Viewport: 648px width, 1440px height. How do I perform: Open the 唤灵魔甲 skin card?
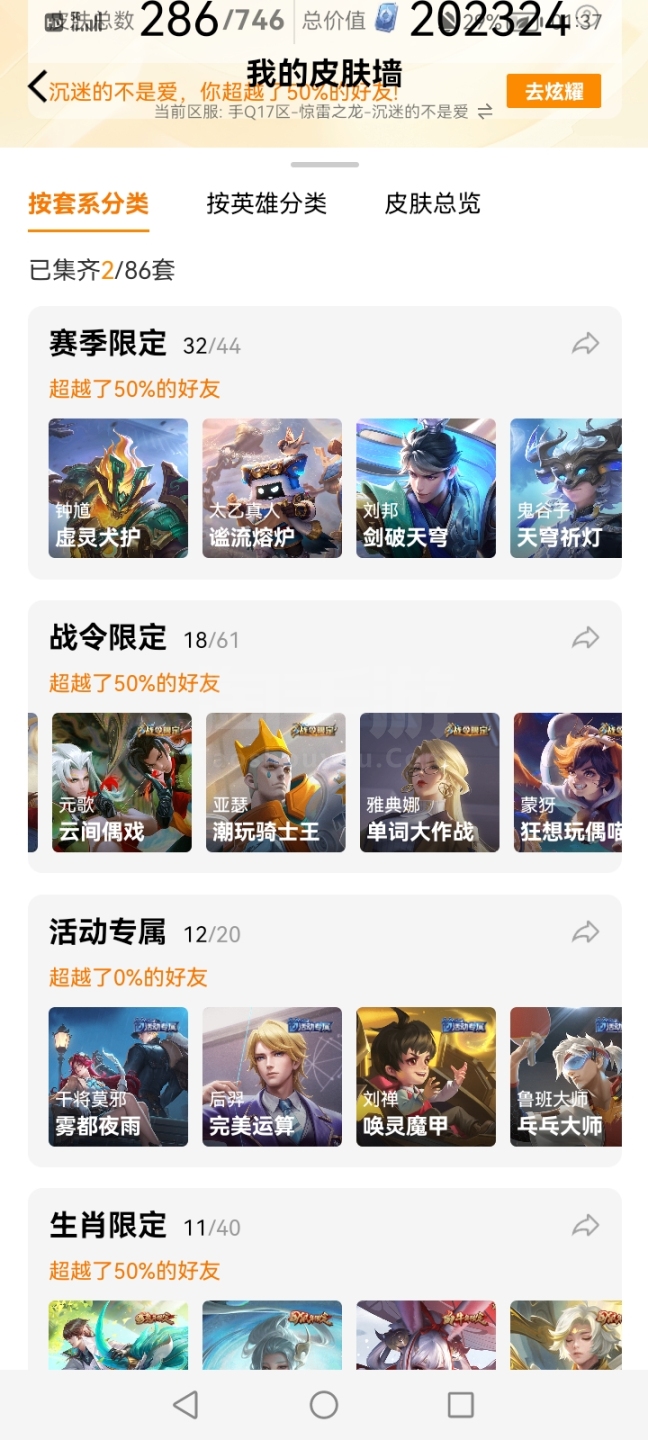tap(426, 1076)
